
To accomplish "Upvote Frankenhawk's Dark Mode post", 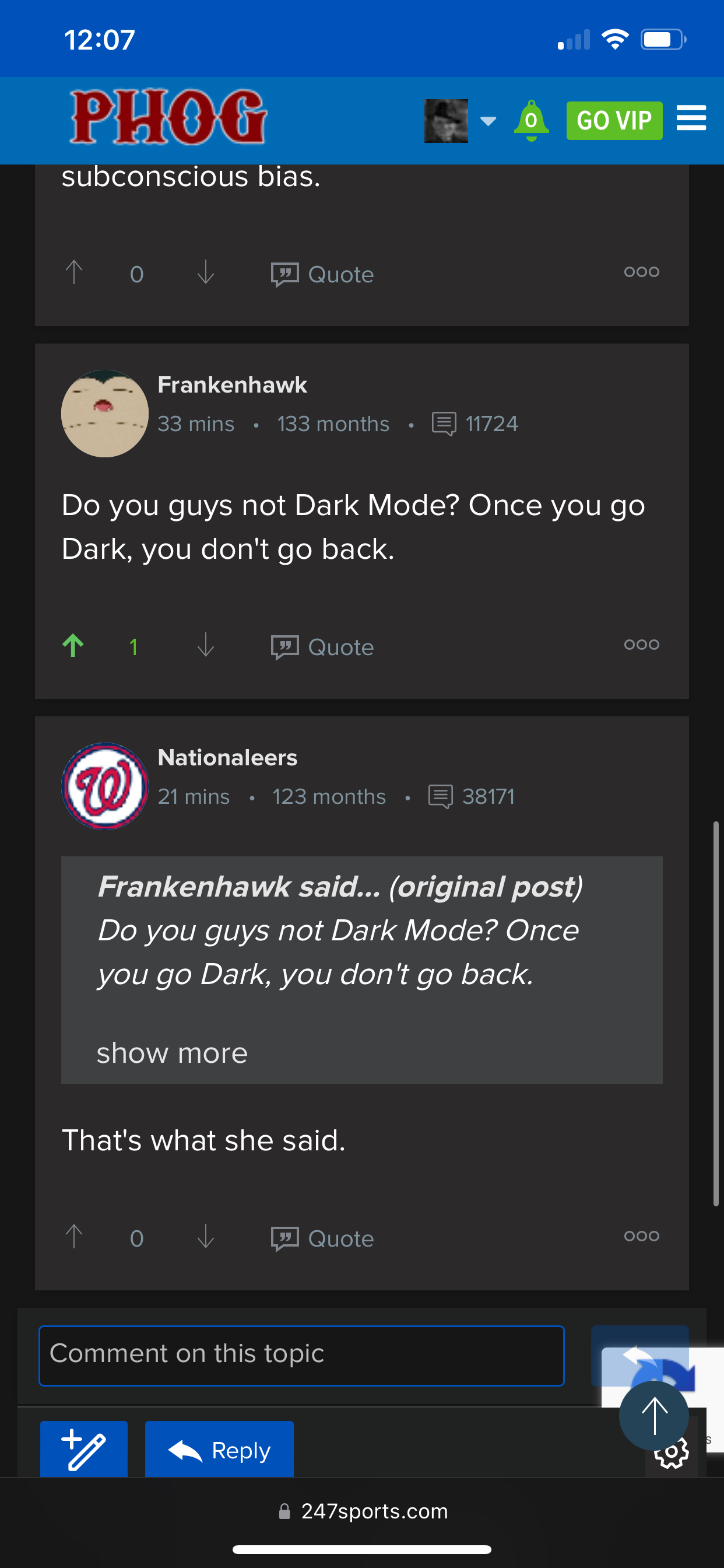I will [x=73, y=646].
